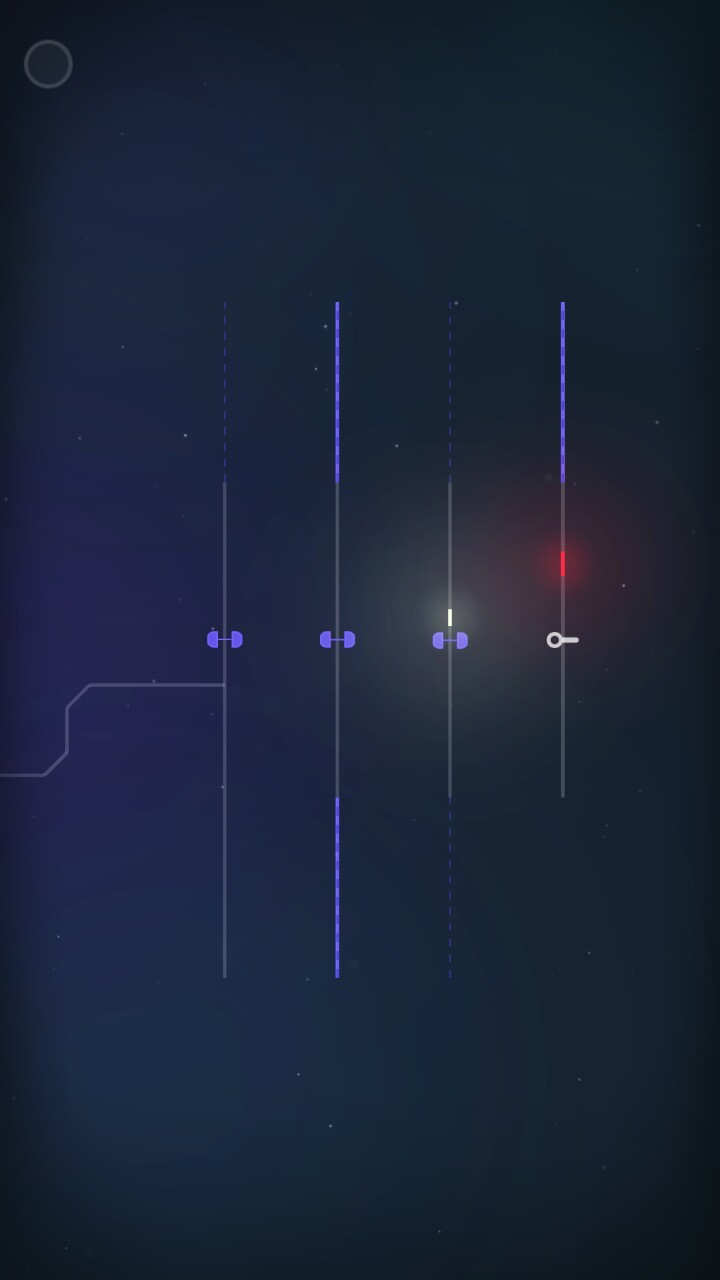
Task: Tap the glowing purple slider handle
Action: [450, 640]
